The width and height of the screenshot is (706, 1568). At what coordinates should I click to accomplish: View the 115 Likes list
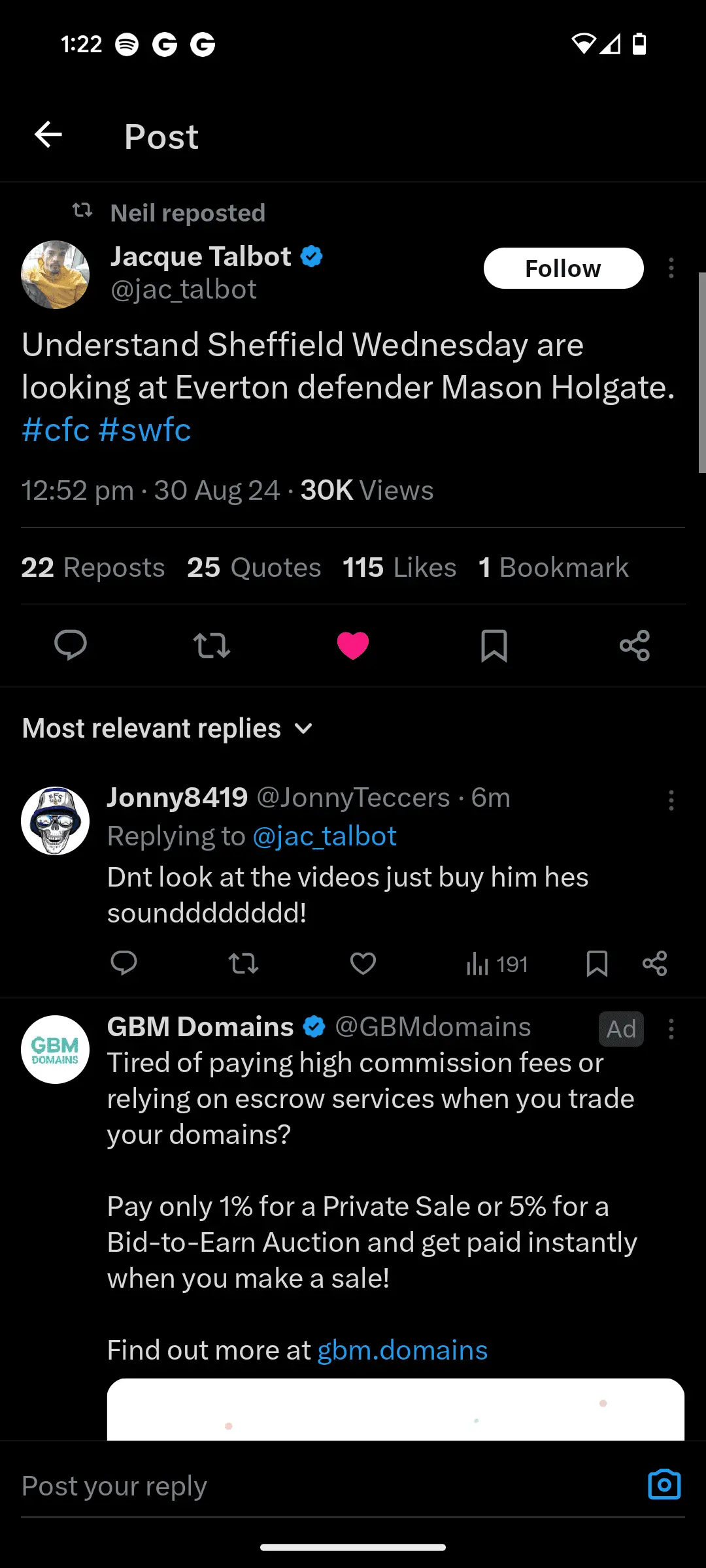pos(399,568)
